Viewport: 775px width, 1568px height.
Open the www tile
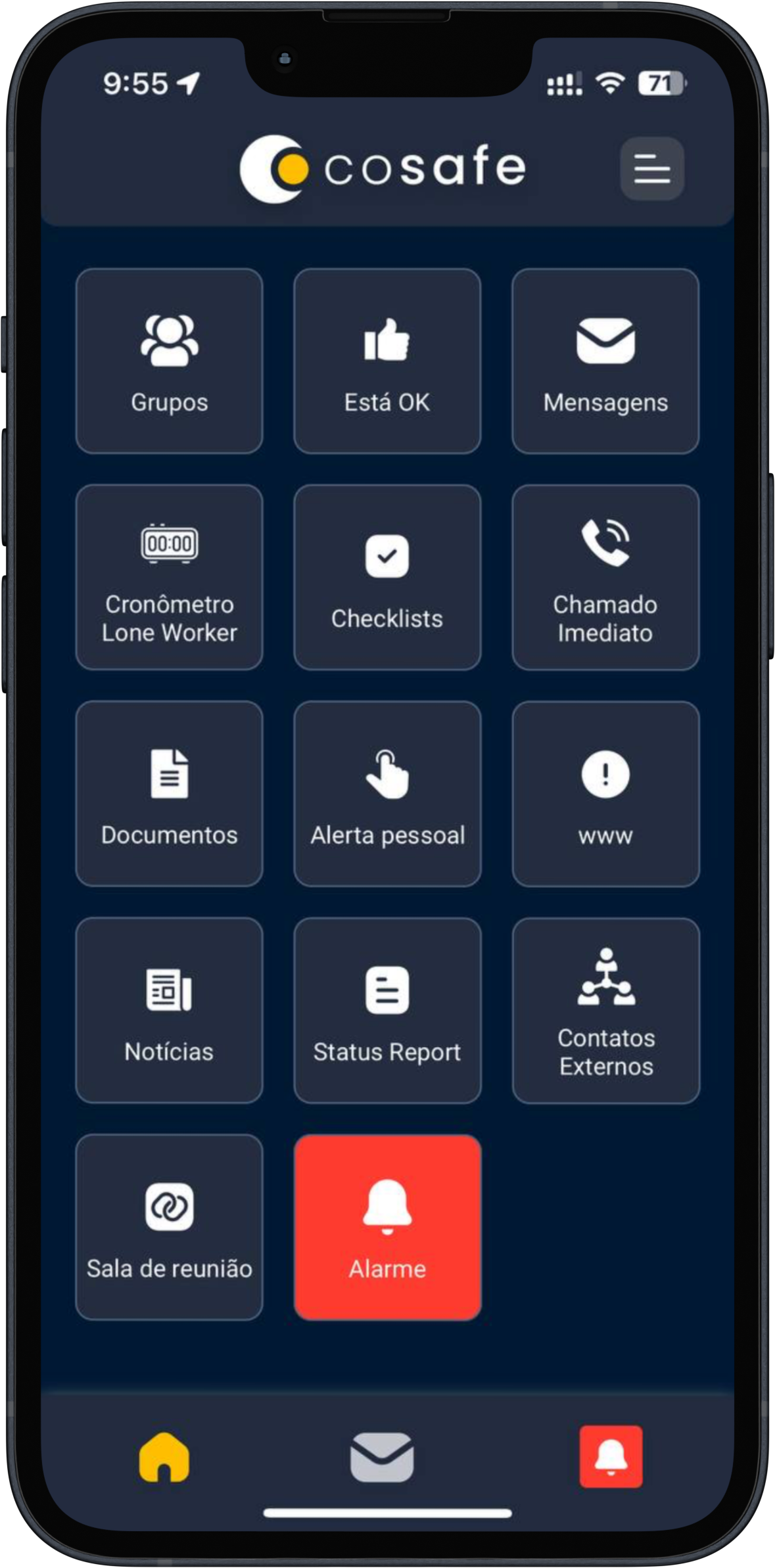605,794
